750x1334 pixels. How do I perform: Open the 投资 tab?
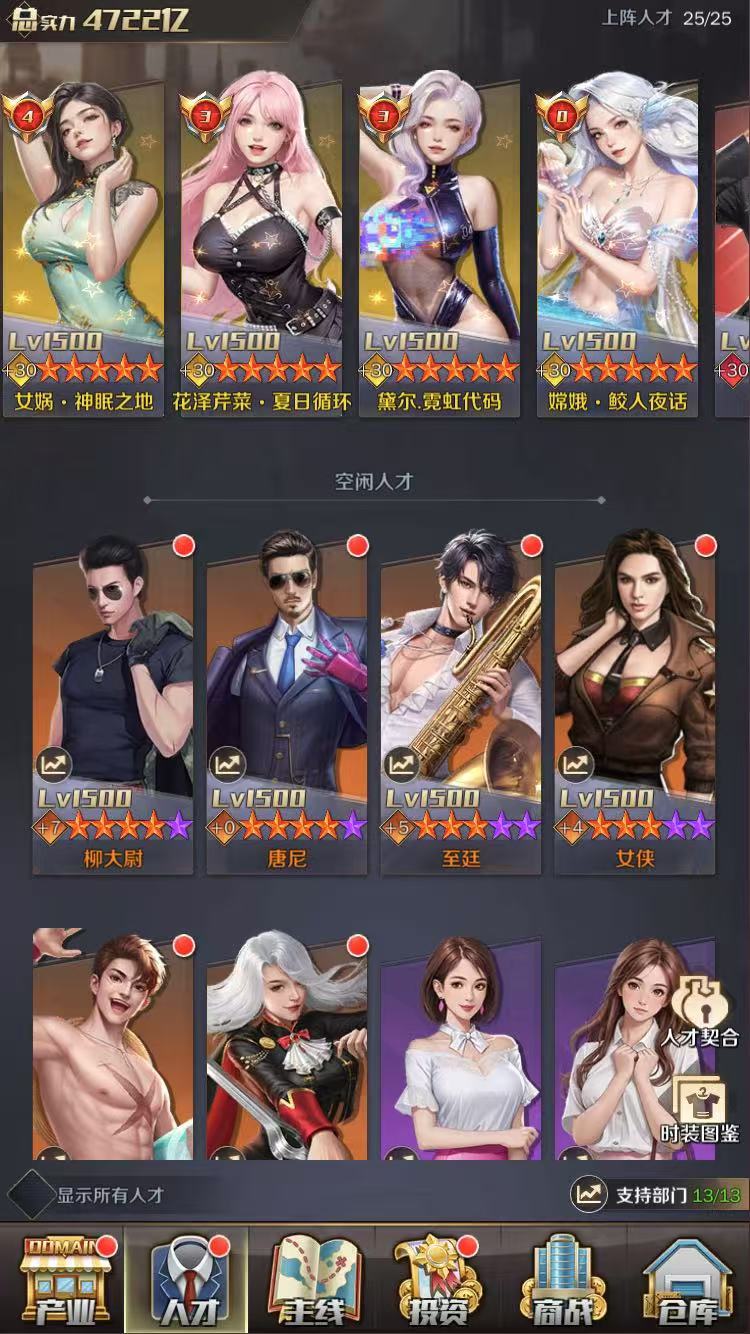[x=437, y=1280]
